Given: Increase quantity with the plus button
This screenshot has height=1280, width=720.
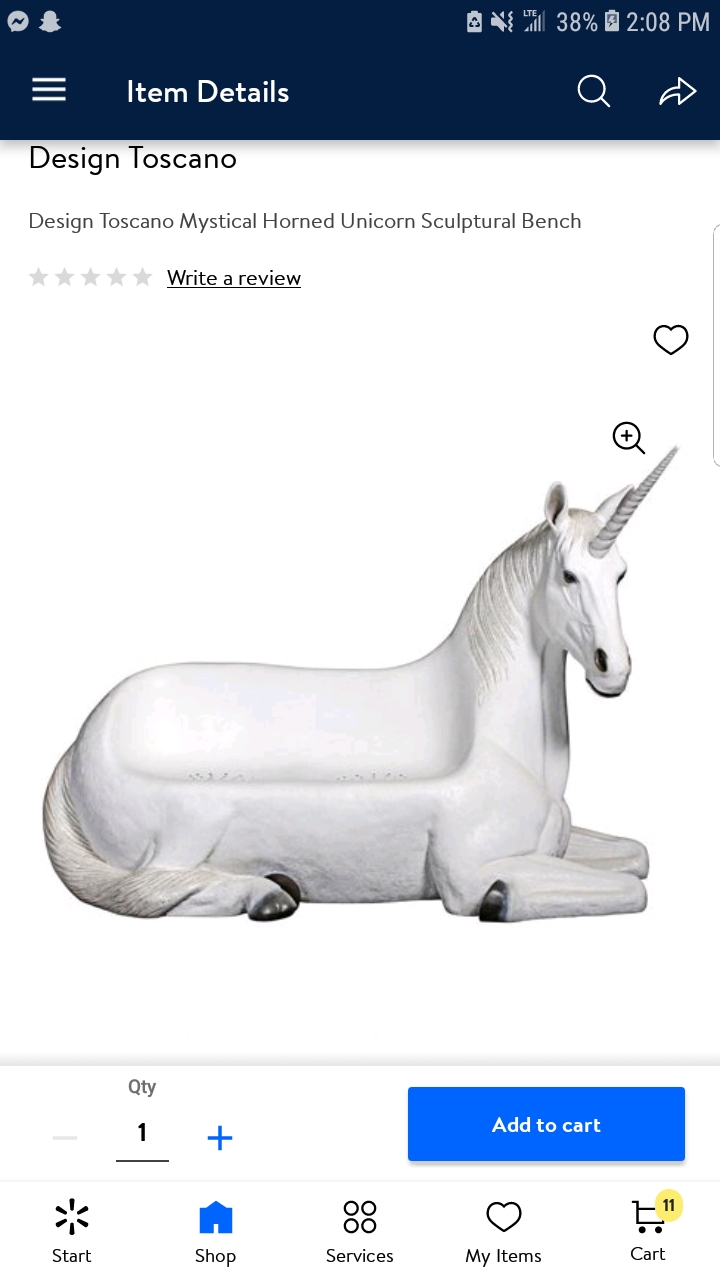Looking at the screenshot, I should [x=220, y=1137].
